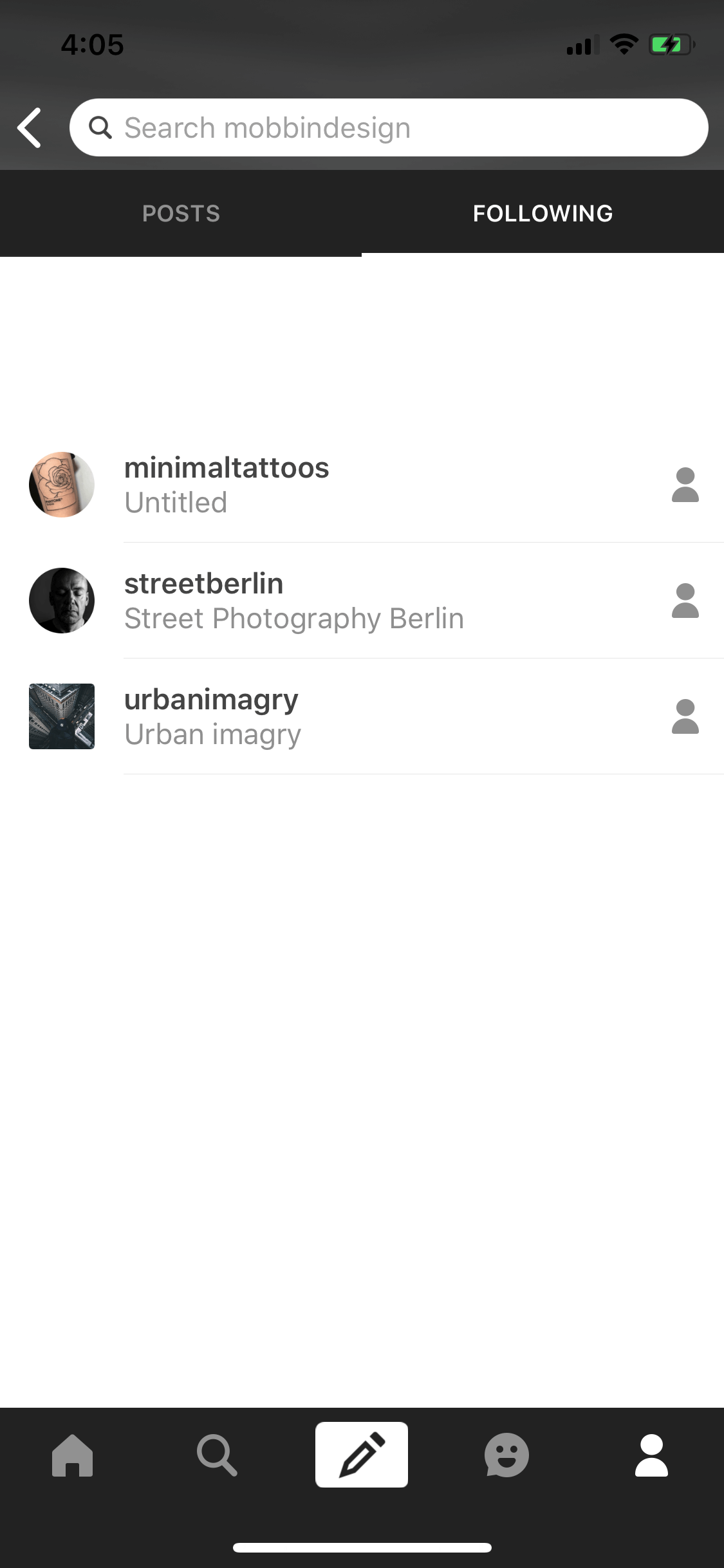Compose a new post with the pencil button
724x1568 pixels.
[362, 1455]
